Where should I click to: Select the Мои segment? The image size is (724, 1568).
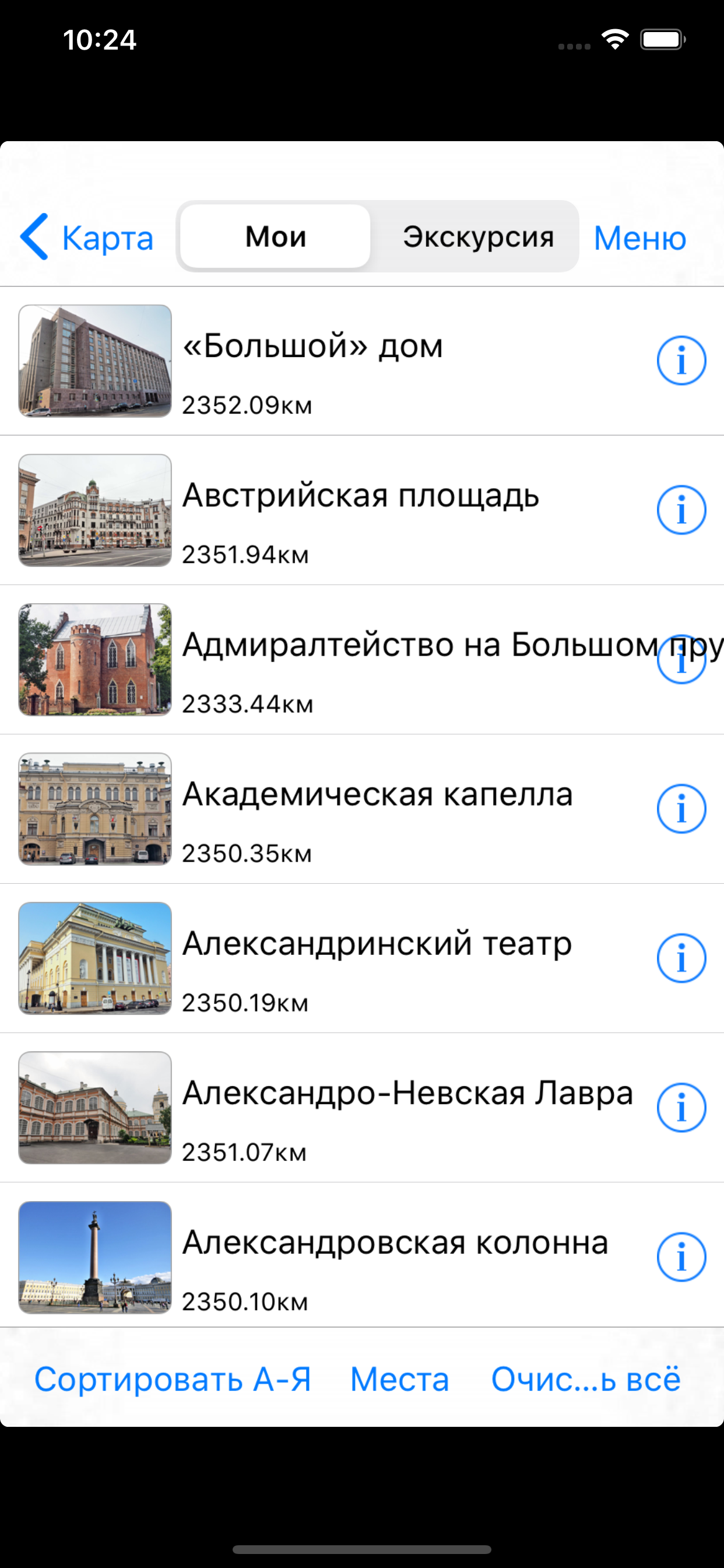[276, 236]
